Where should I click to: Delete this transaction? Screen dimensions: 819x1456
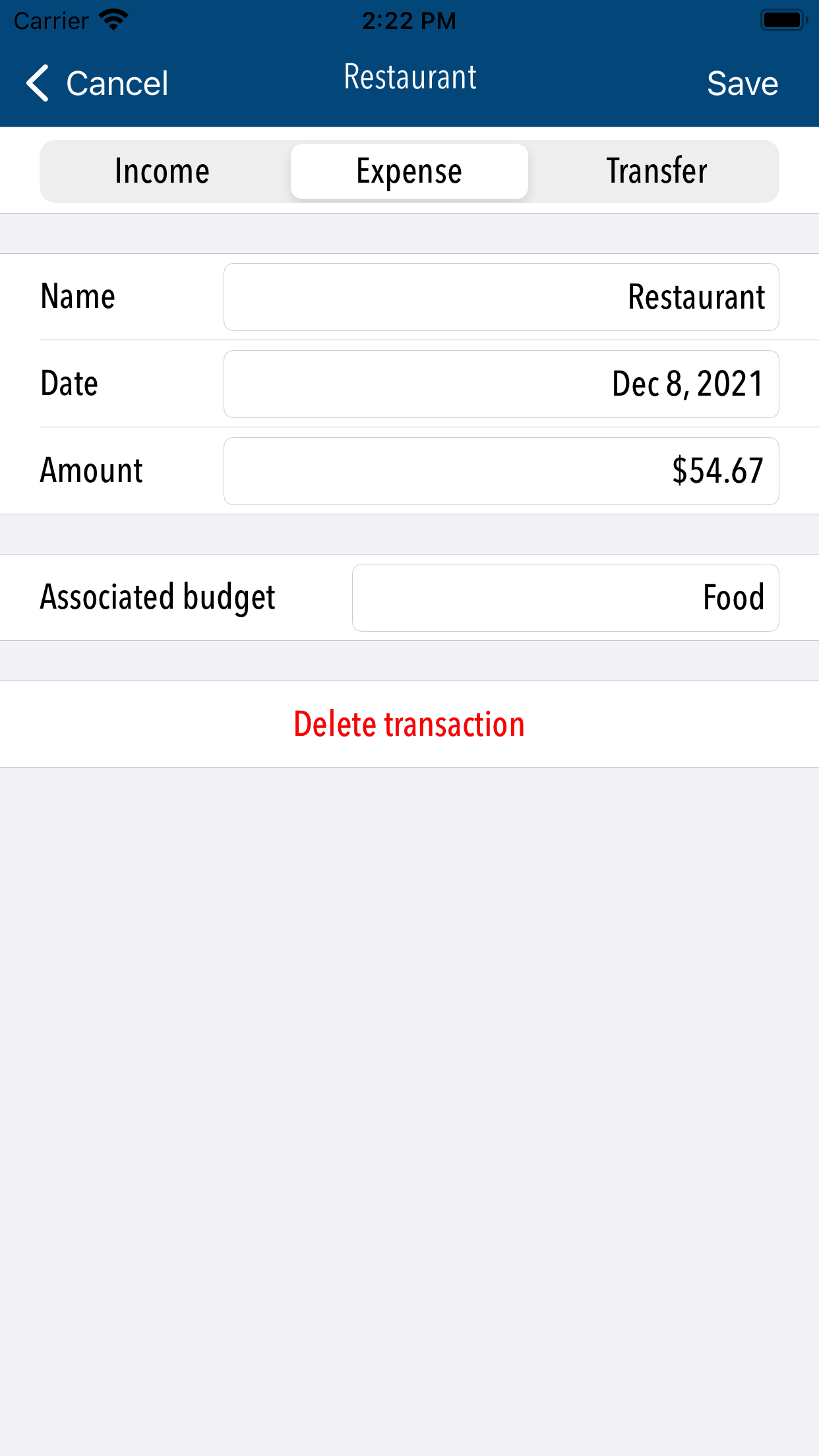(409, 724)
